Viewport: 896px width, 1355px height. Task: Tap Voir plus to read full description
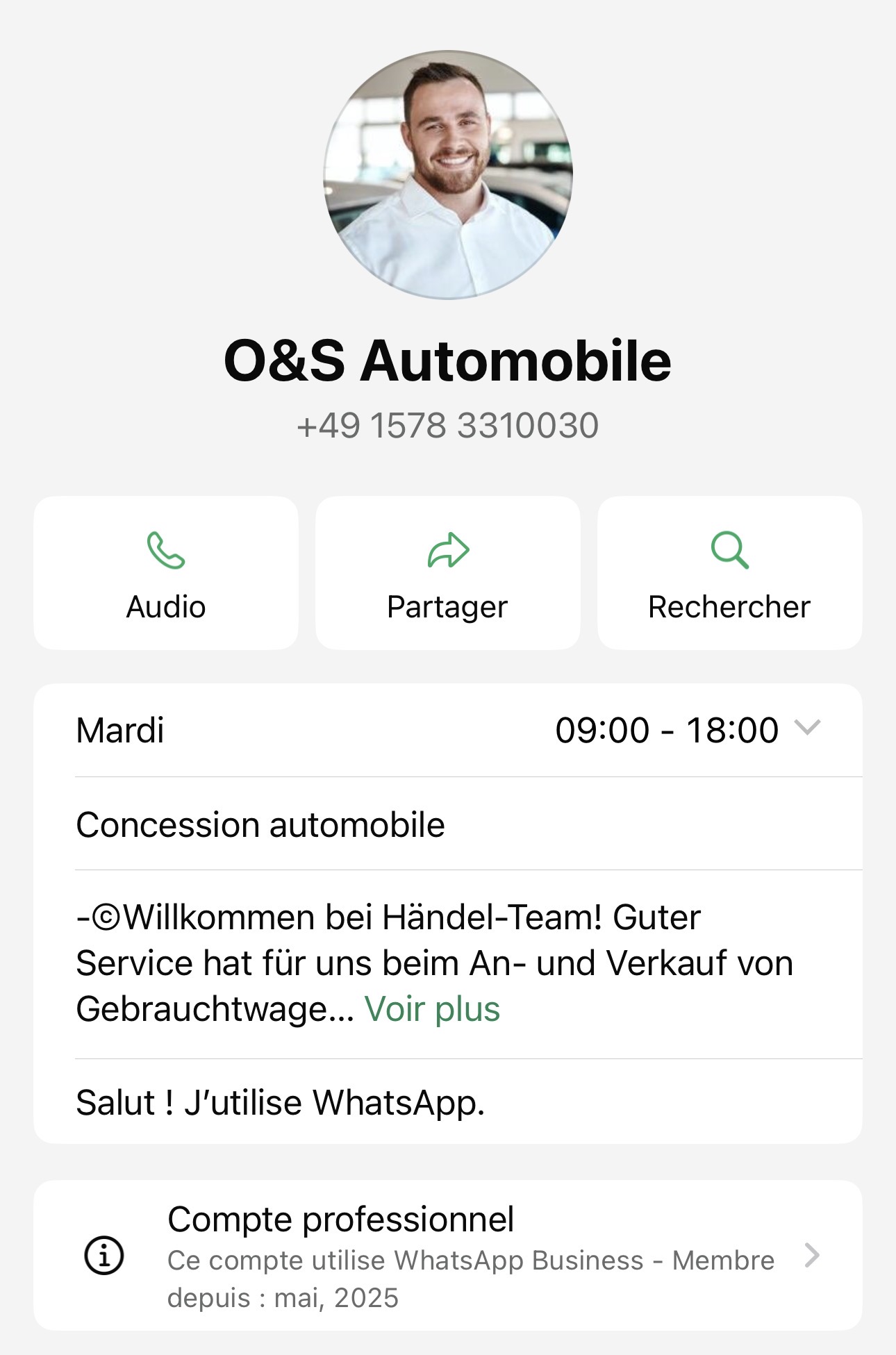click(432, 1009)
